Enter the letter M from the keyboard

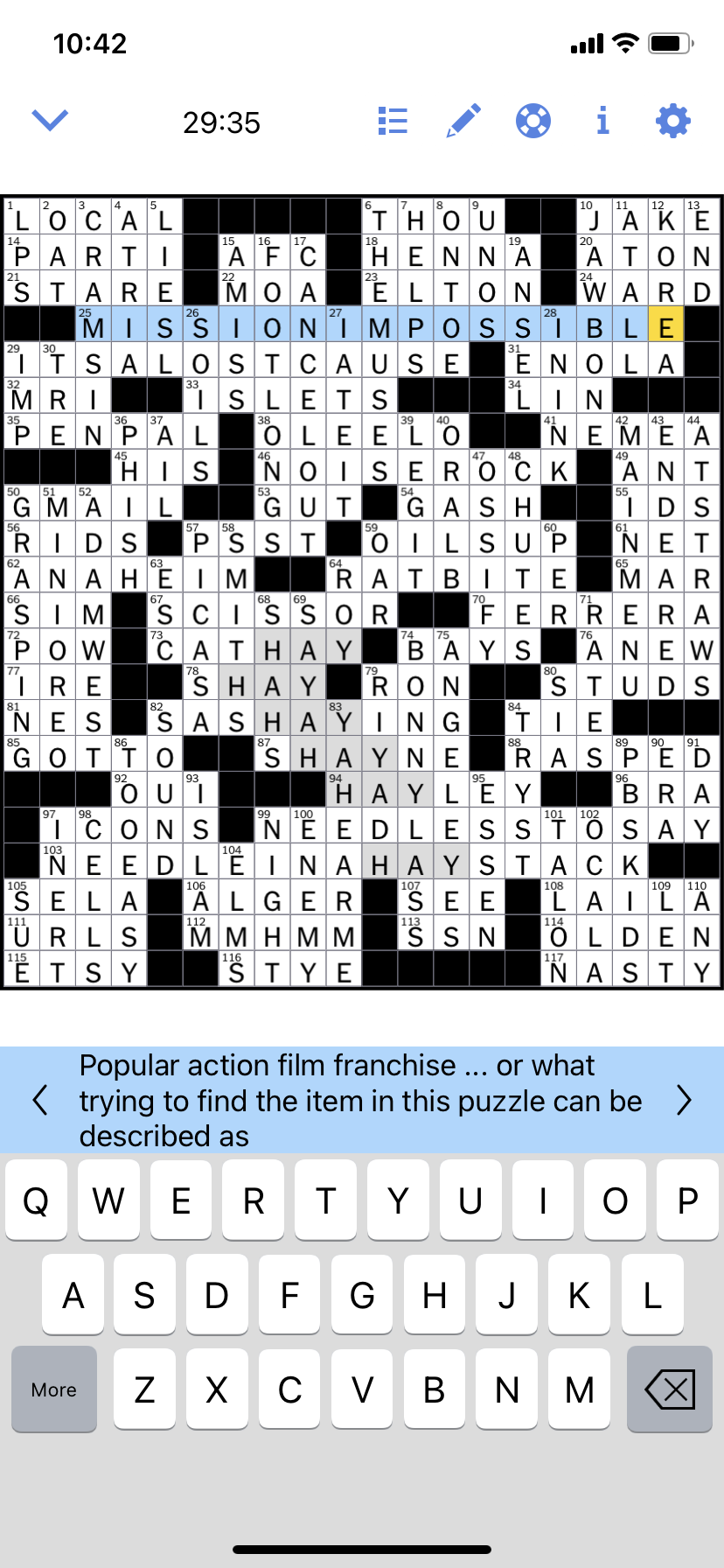[x=579, y=1389]
